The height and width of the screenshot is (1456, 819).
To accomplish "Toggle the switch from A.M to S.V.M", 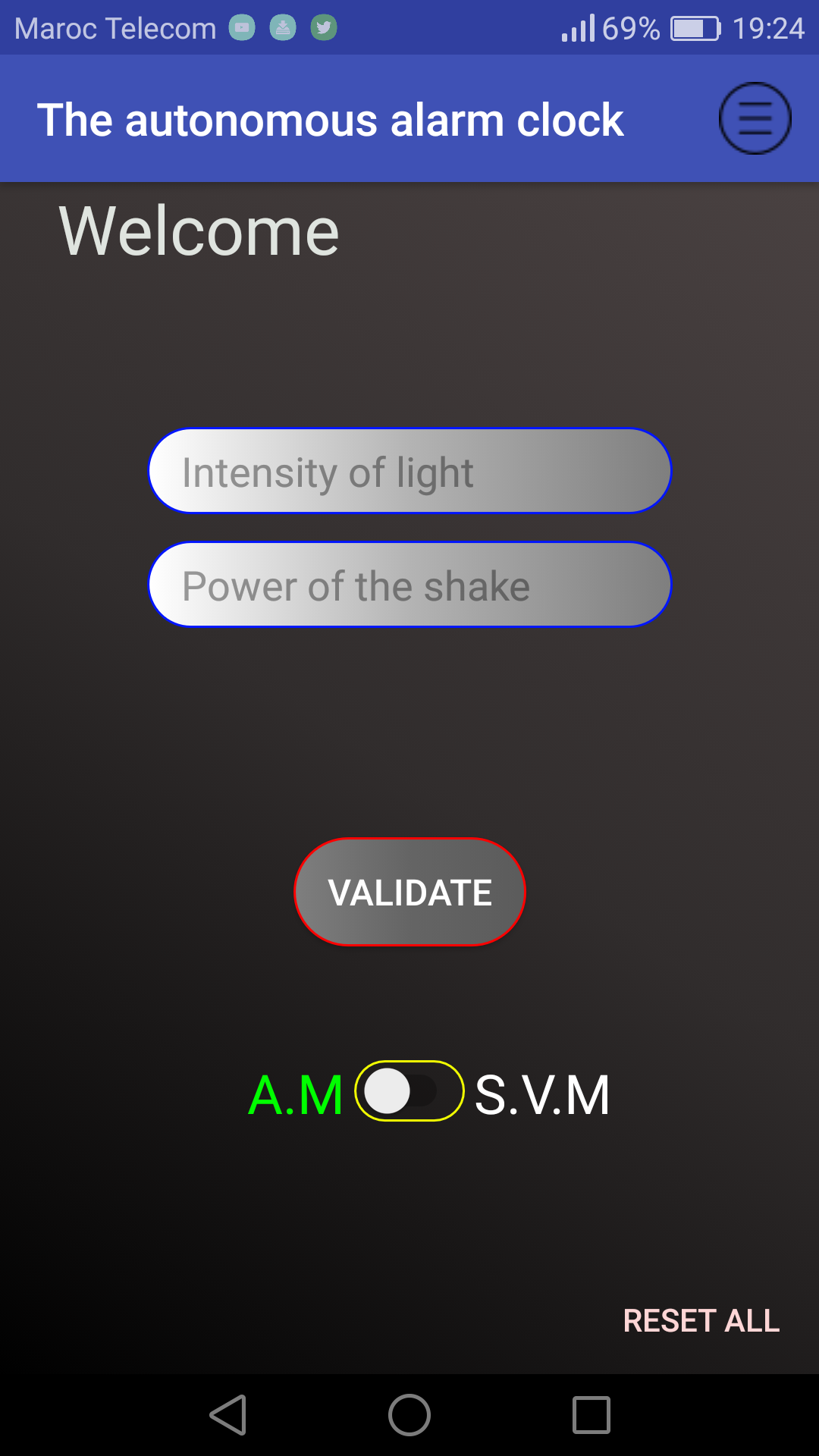I will (x=409, y=1092).
